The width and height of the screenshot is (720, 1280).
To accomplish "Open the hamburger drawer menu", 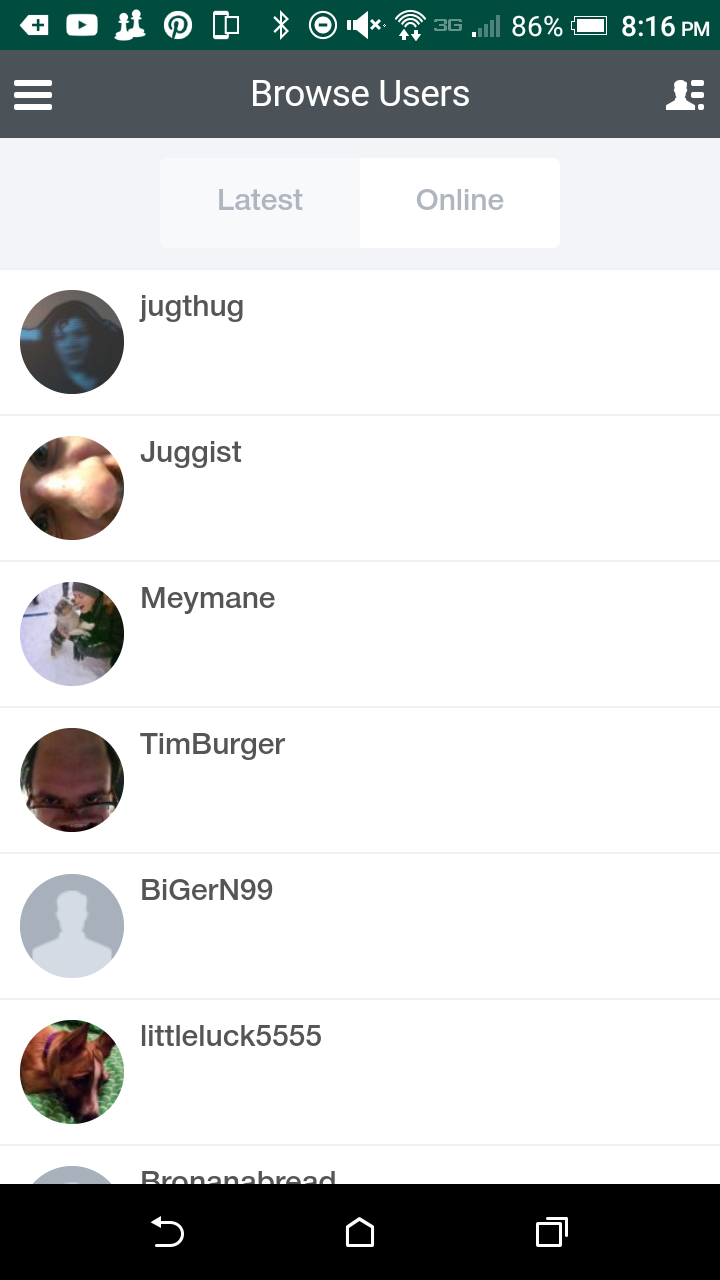I will tap(33, 94).
